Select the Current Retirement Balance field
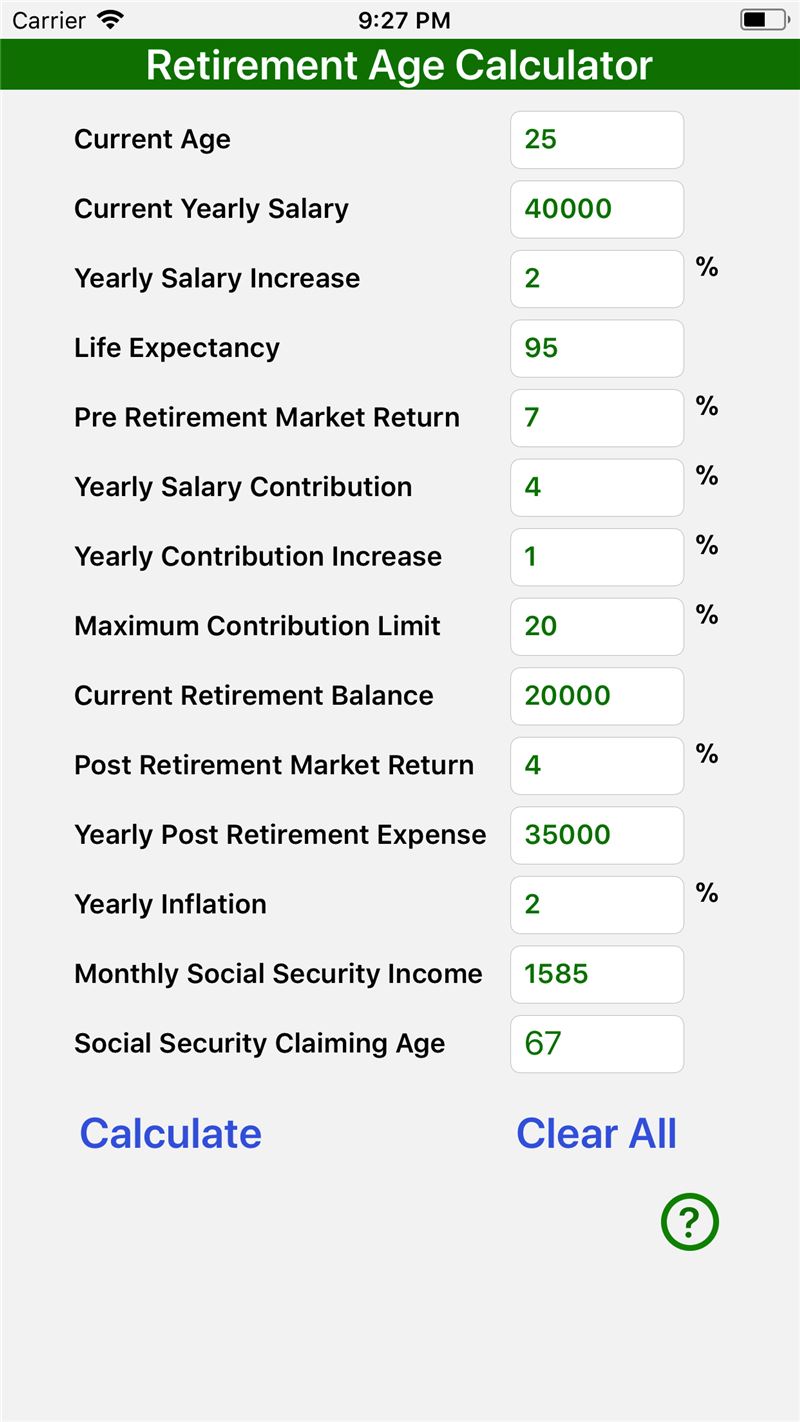This screenshot has width=800, height=1422. point(597,696)
